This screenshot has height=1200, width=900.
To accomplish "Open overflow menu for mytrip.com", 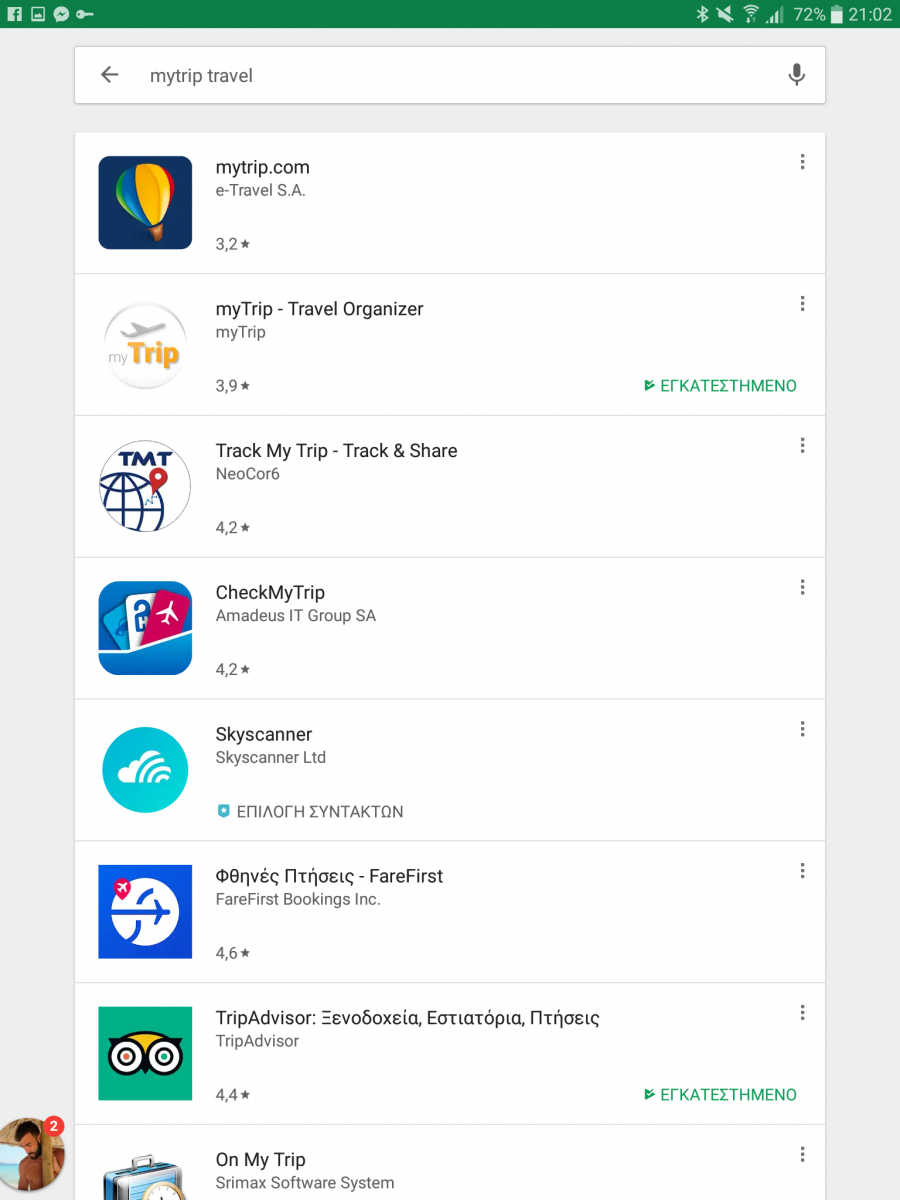I will [802, 162].
